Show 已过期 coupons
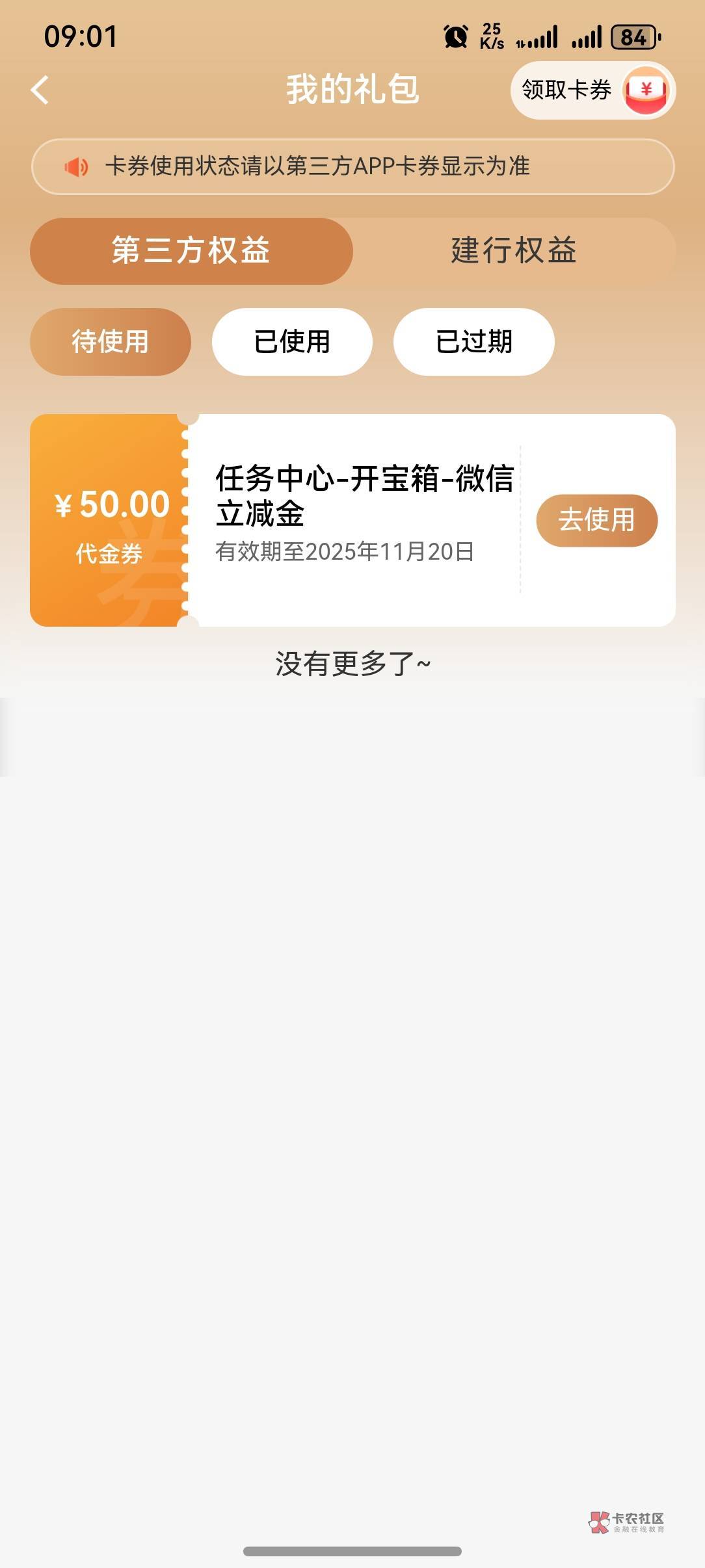 [x=473, y=342]
